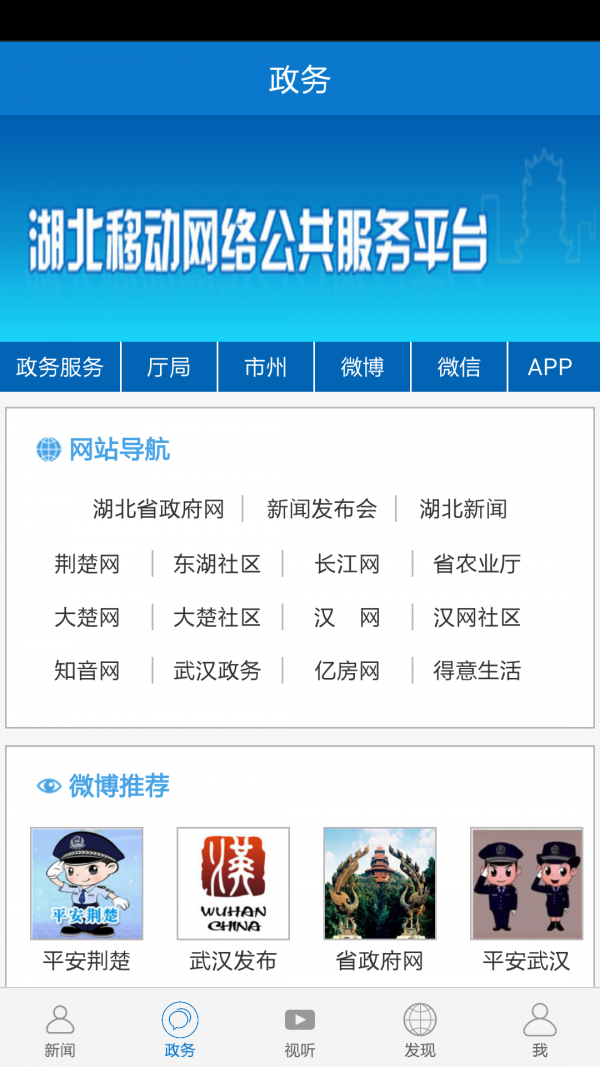Image resolution: width=600 pixels, height=1067 pixels.
Task: Open the 武汉发布 weibo account
Action: (233, 900)
